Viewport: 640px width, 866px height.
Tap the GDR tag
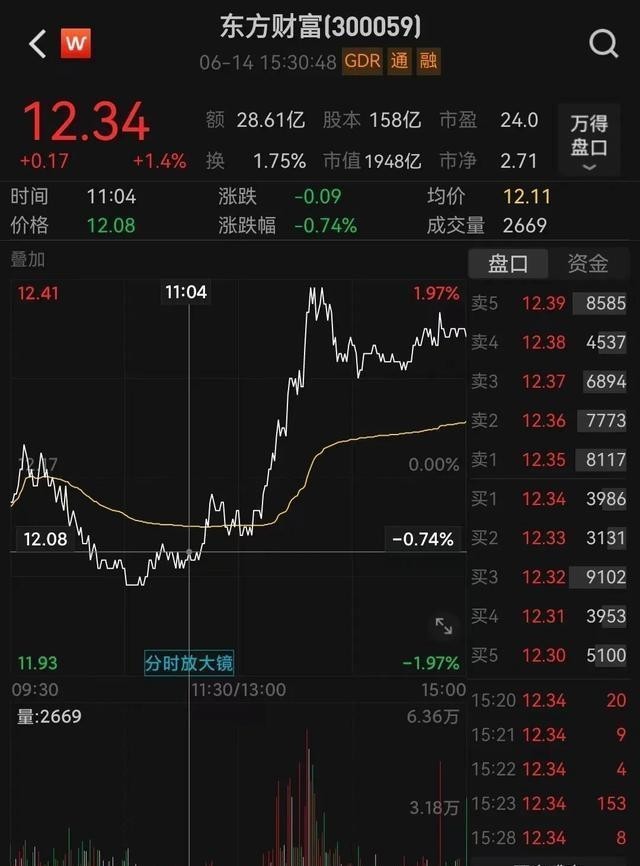(361, 61)
